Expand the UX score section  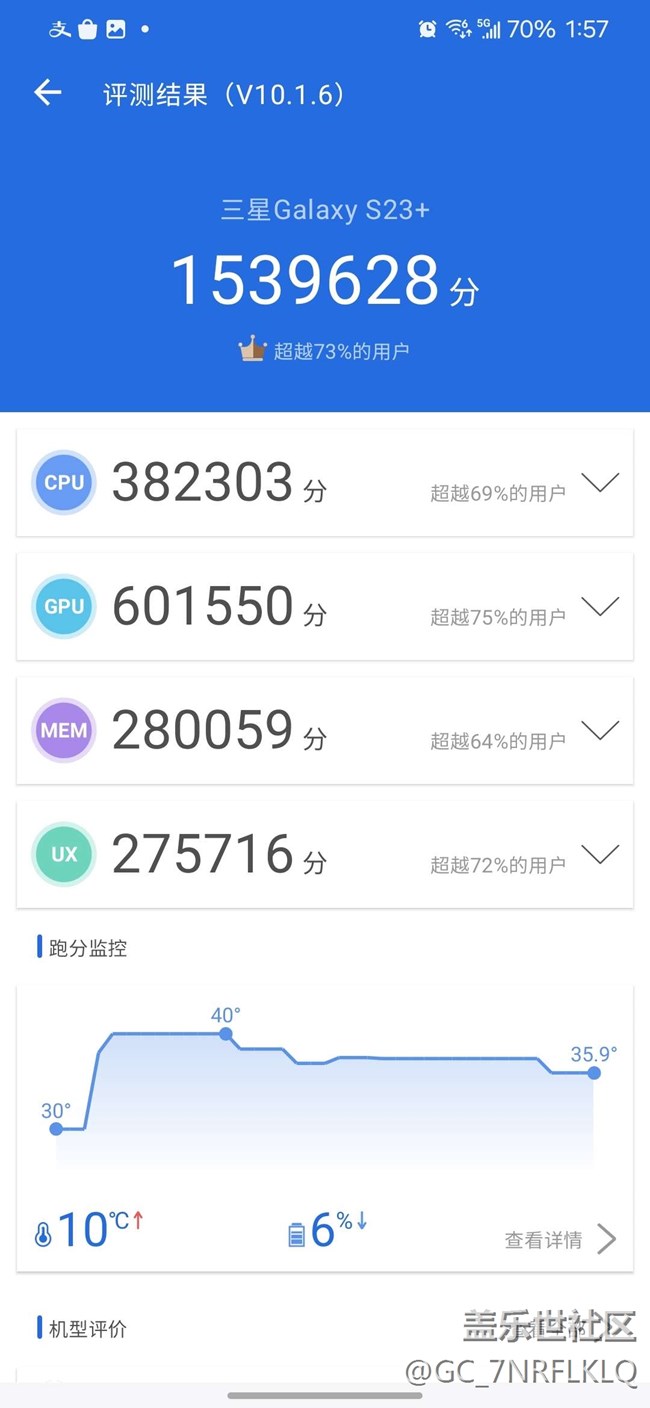[600, 855]
